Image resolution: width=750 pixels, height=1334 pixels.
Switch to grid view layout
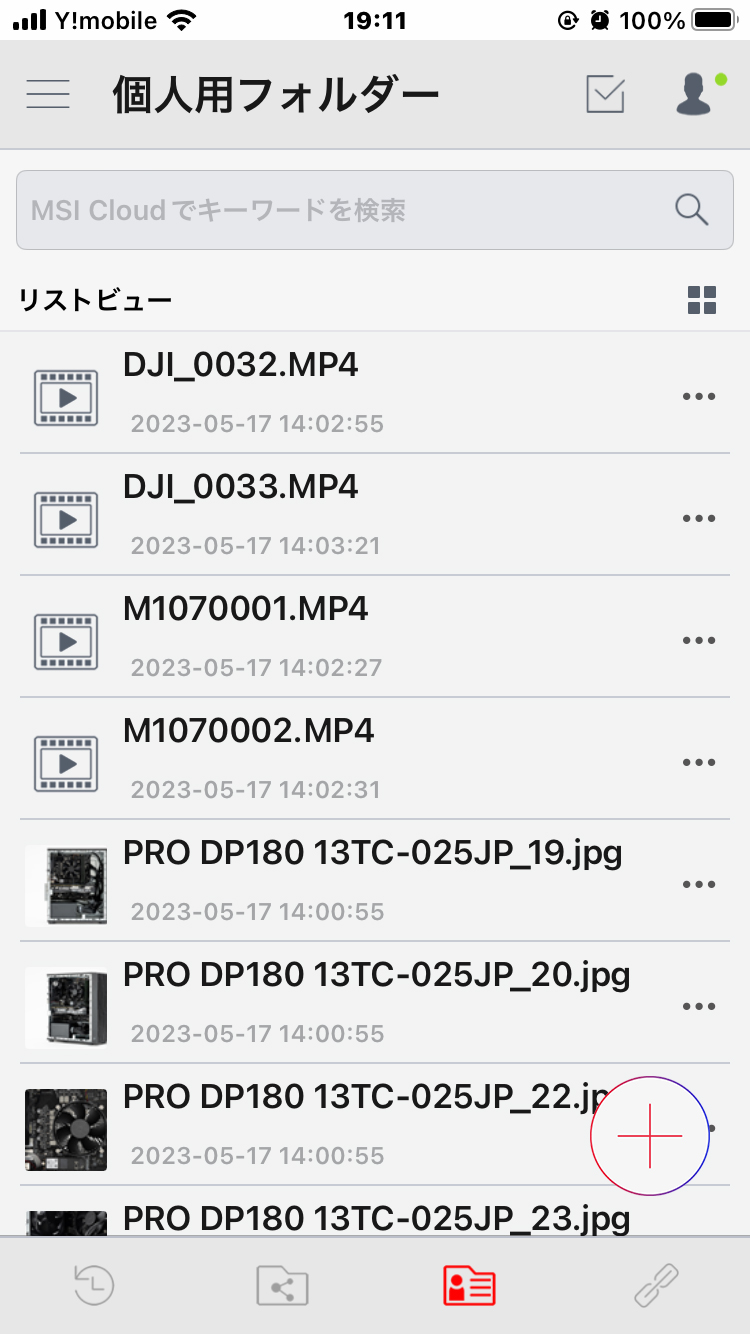point(702,300)
